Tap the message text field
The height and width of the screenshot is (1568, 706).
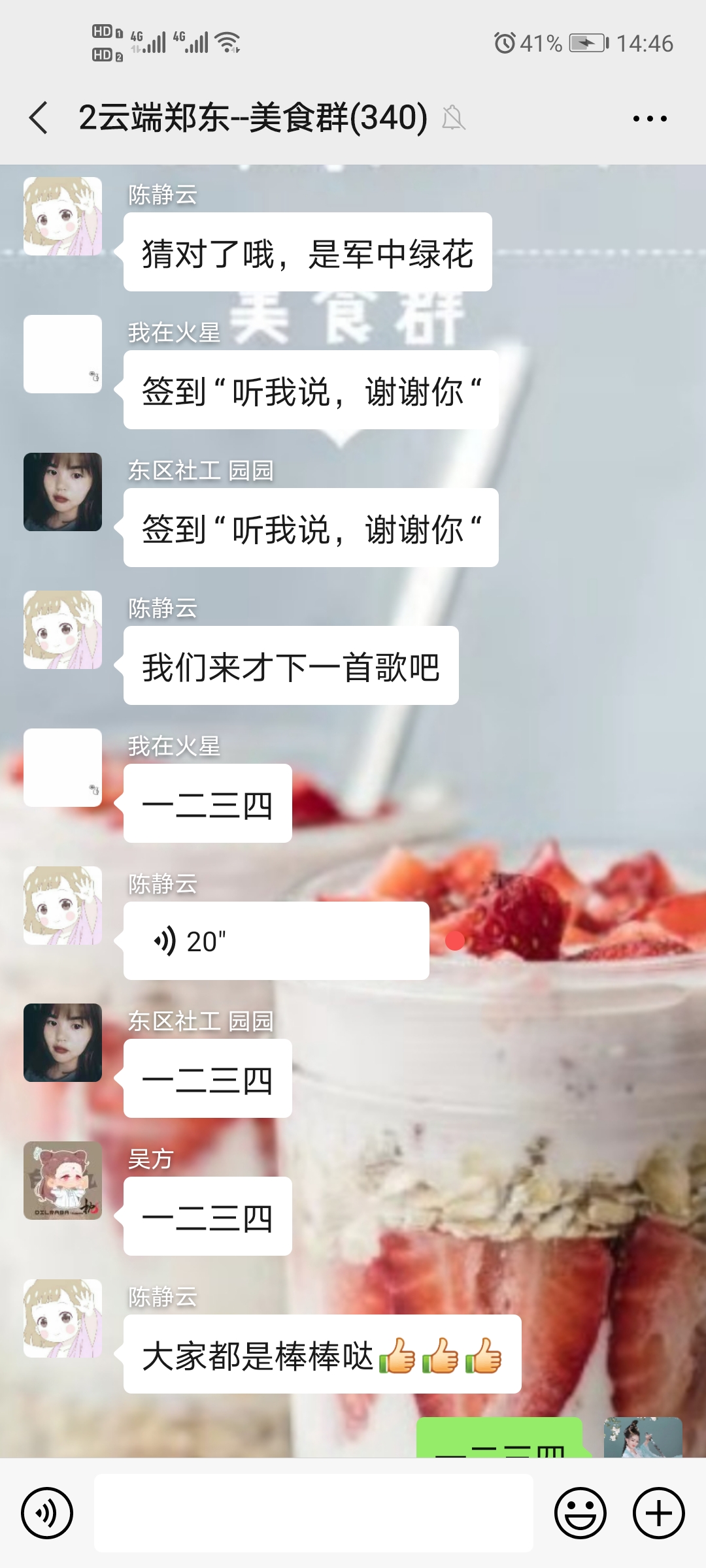314,1512
